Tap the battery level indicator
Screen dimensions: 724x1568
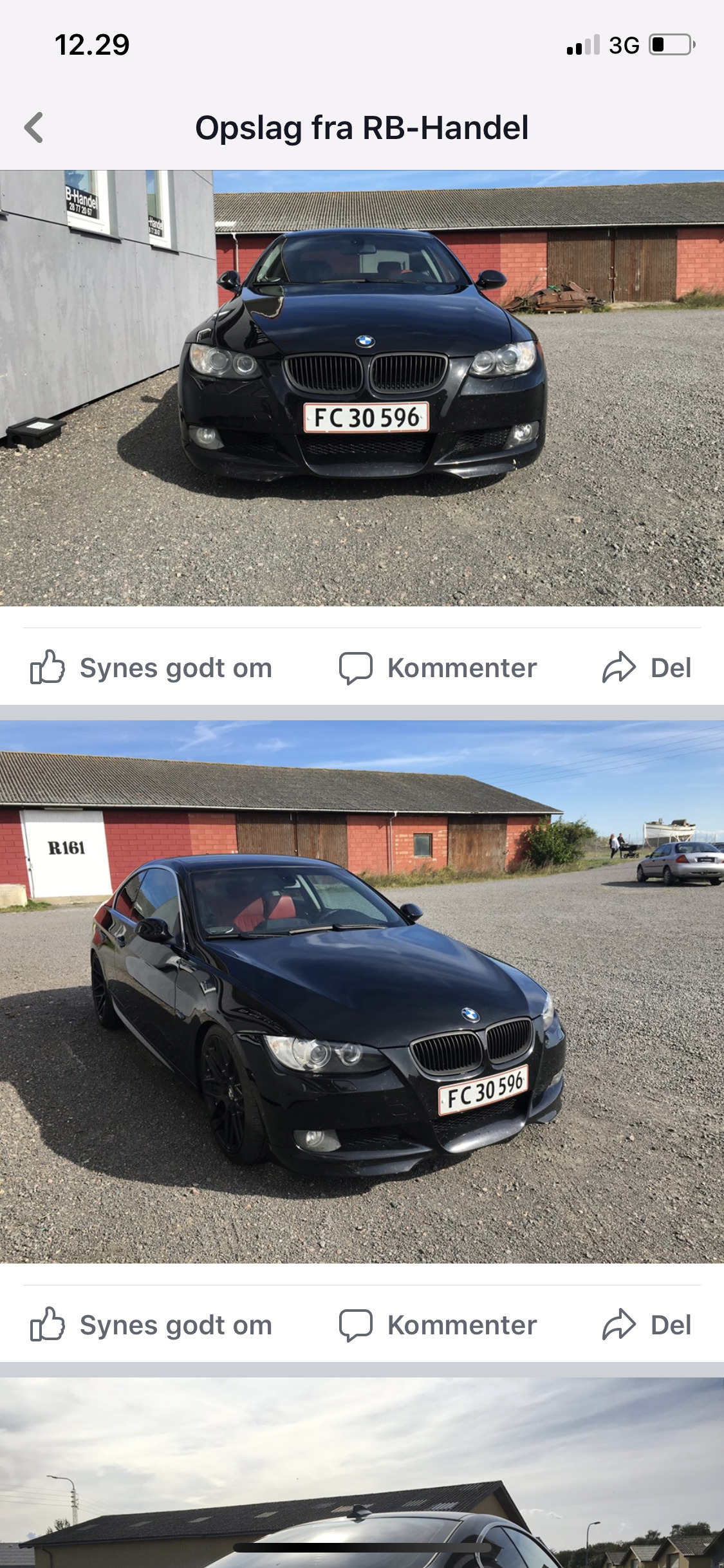click(x=667, y=44)
